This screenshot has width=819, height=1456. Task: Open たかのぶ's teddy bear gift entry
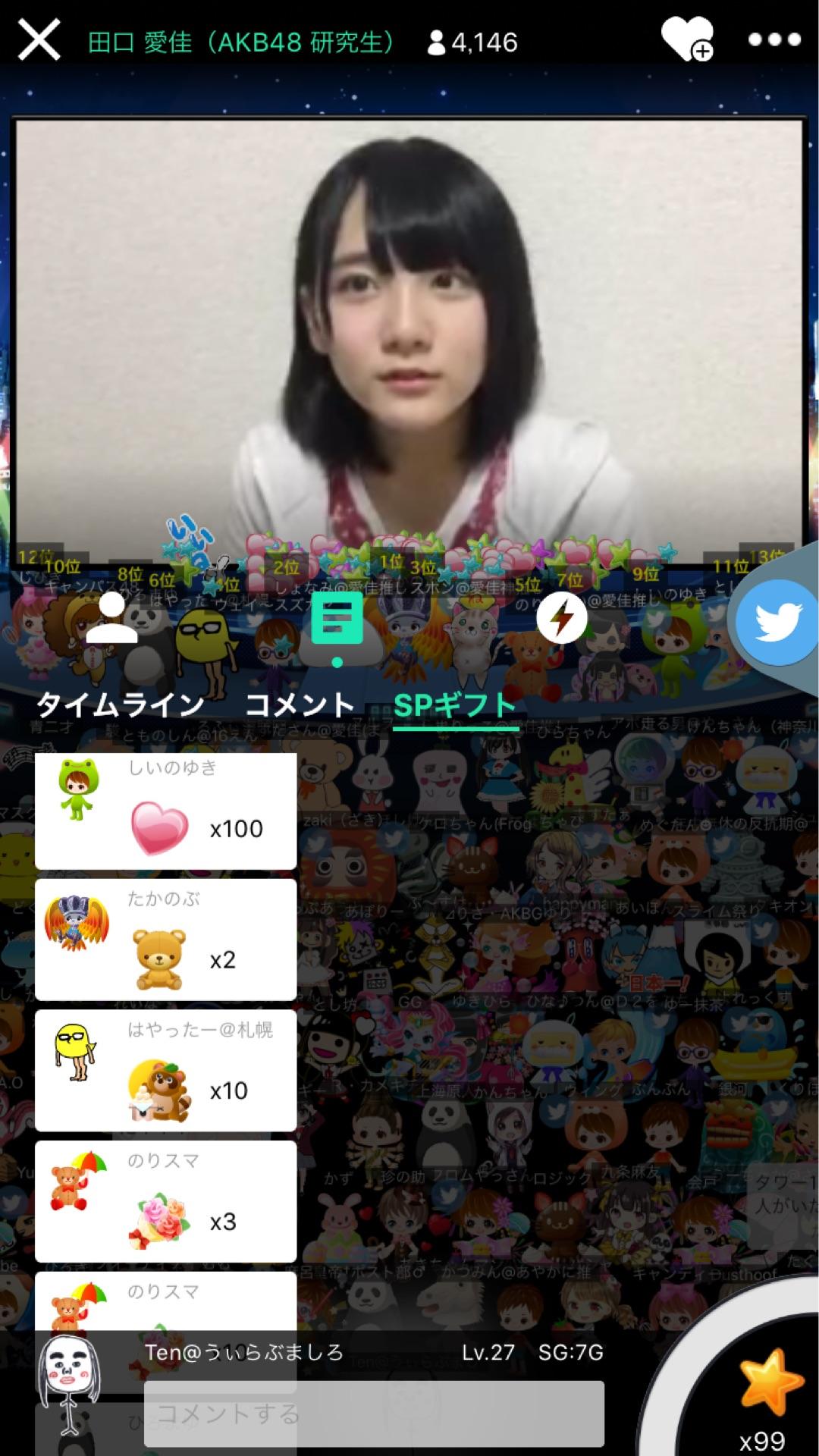(x=165, y=940)
